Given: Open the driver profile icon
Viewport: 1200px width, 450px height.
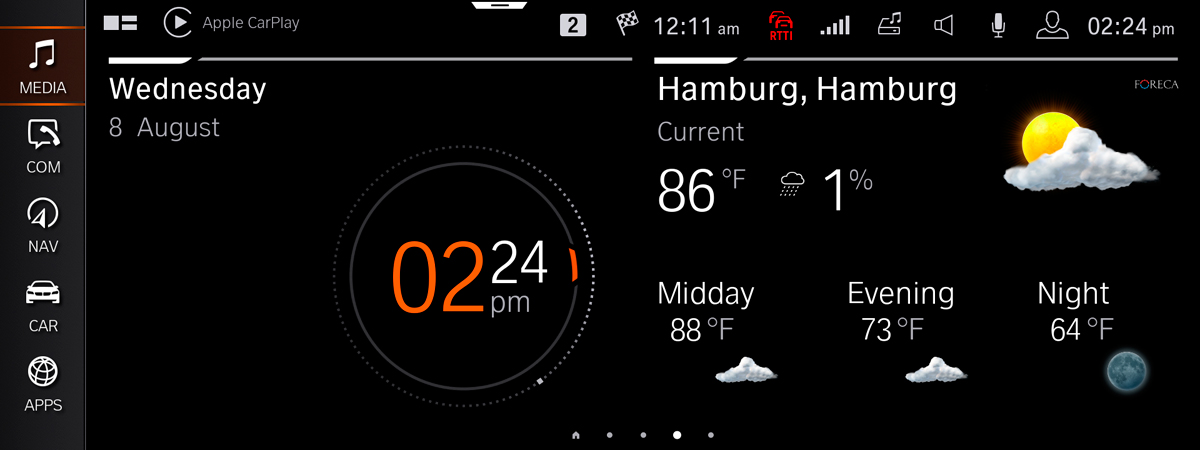Looking at the screenshot, I should coord(1051,26).
